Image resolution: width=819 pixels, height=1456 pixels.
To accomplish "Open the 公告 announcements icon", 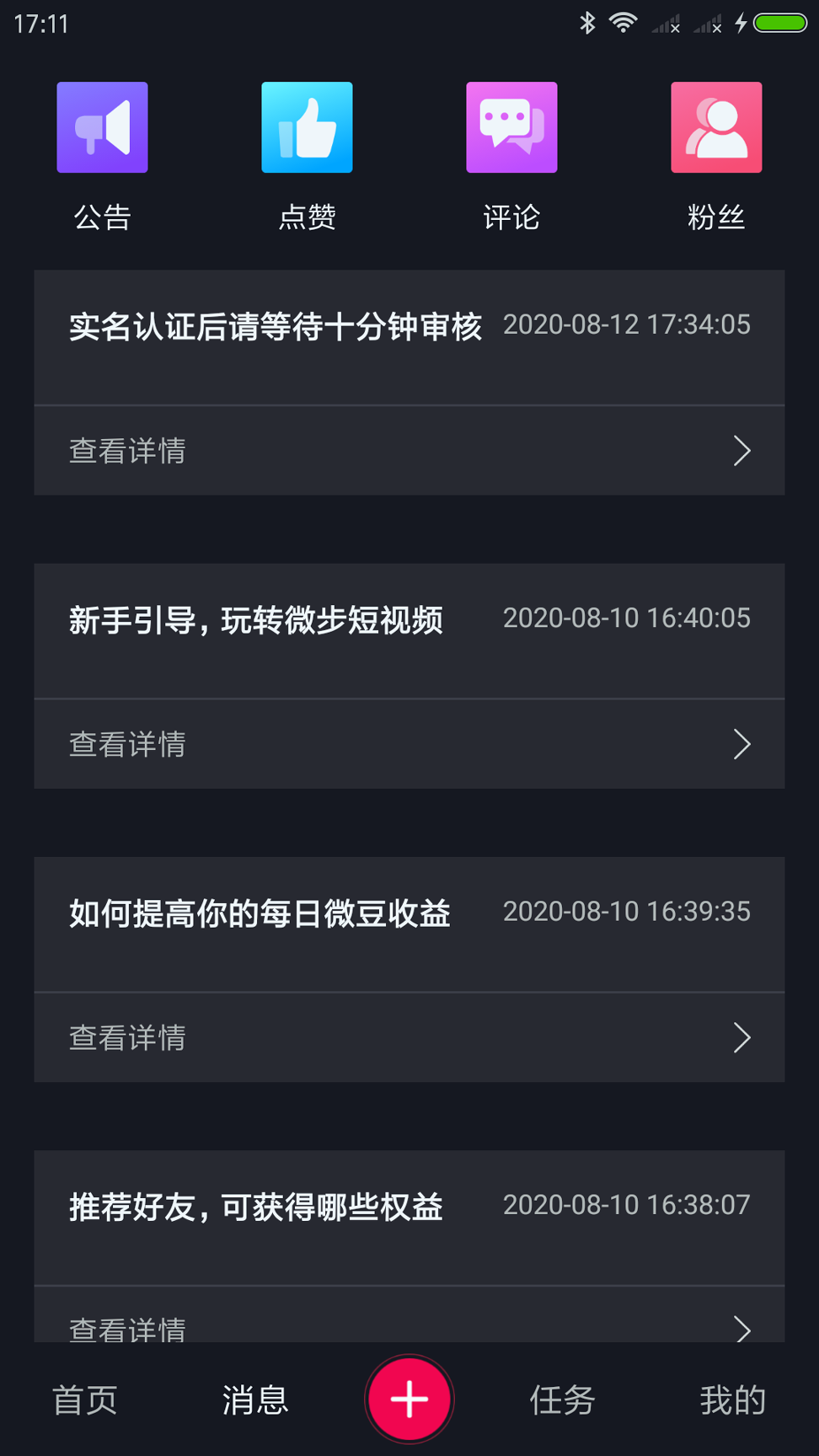I will [102, 127].
